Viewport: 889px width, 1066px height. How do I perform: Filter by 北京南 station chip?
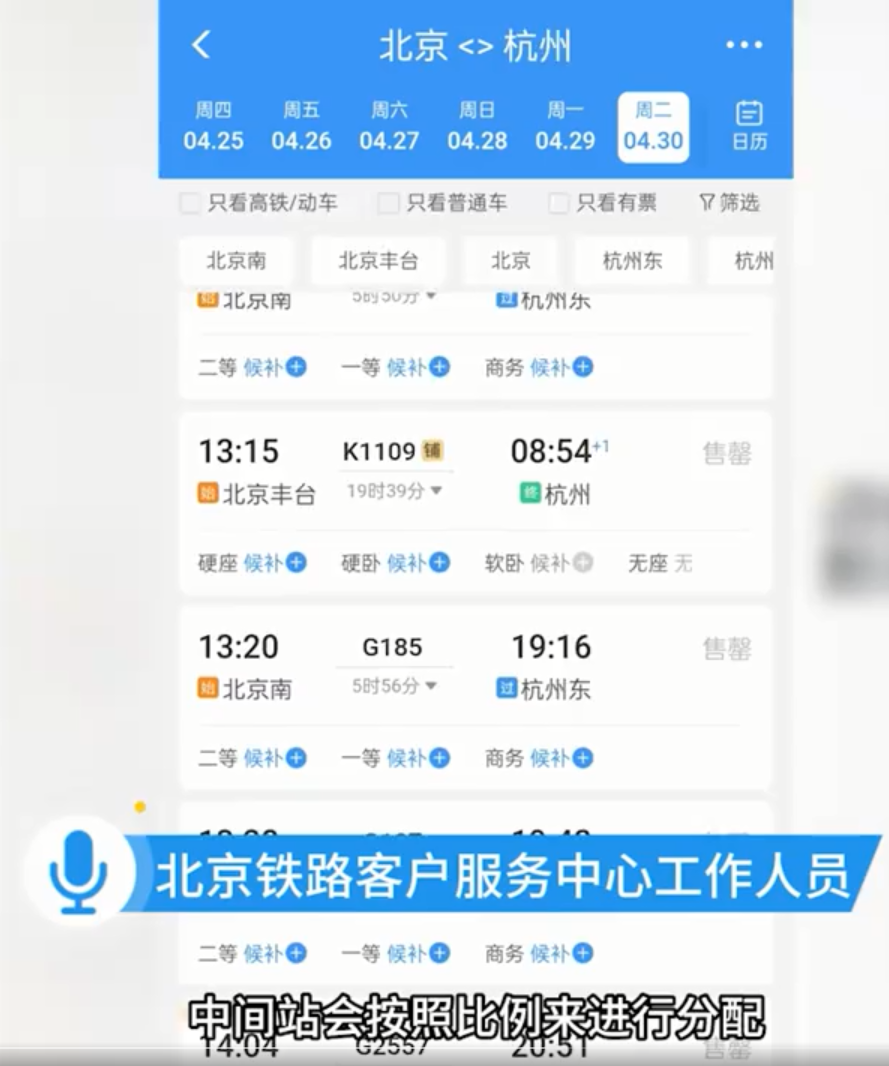(x=236, y=261)
